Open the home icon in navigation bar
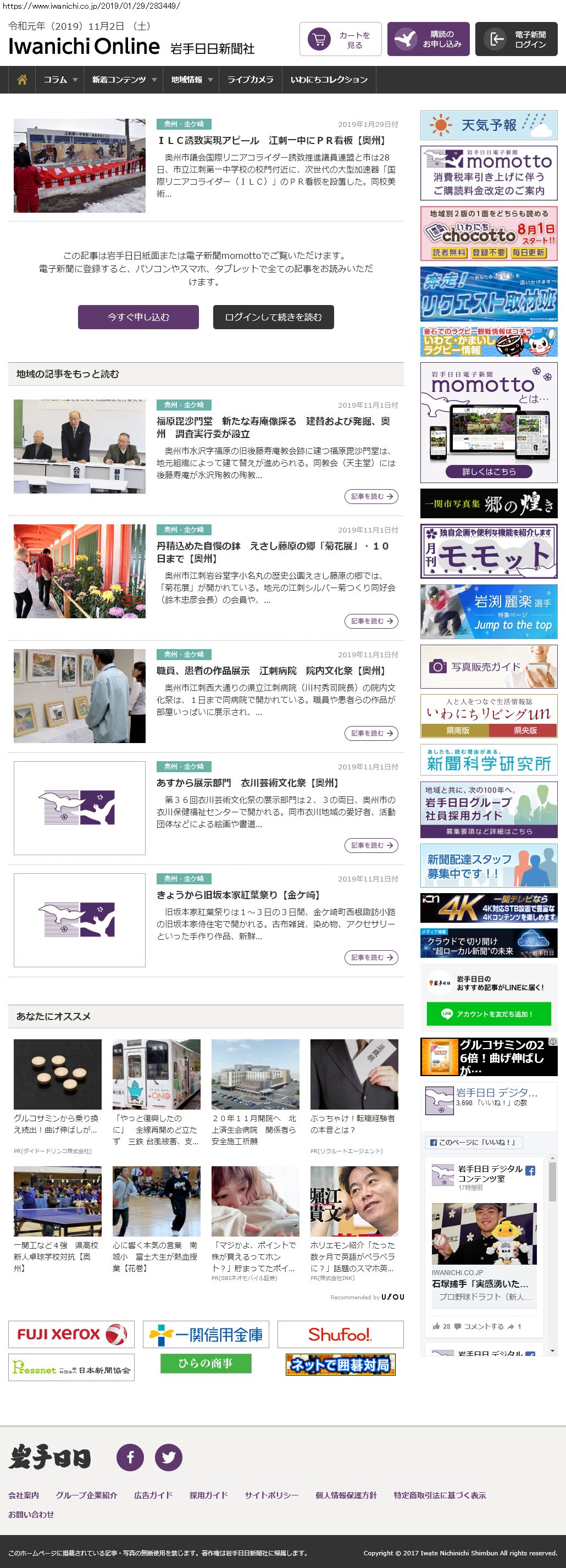The height and width of the screenshot is (1568, 566). click(x=22, y=80)
